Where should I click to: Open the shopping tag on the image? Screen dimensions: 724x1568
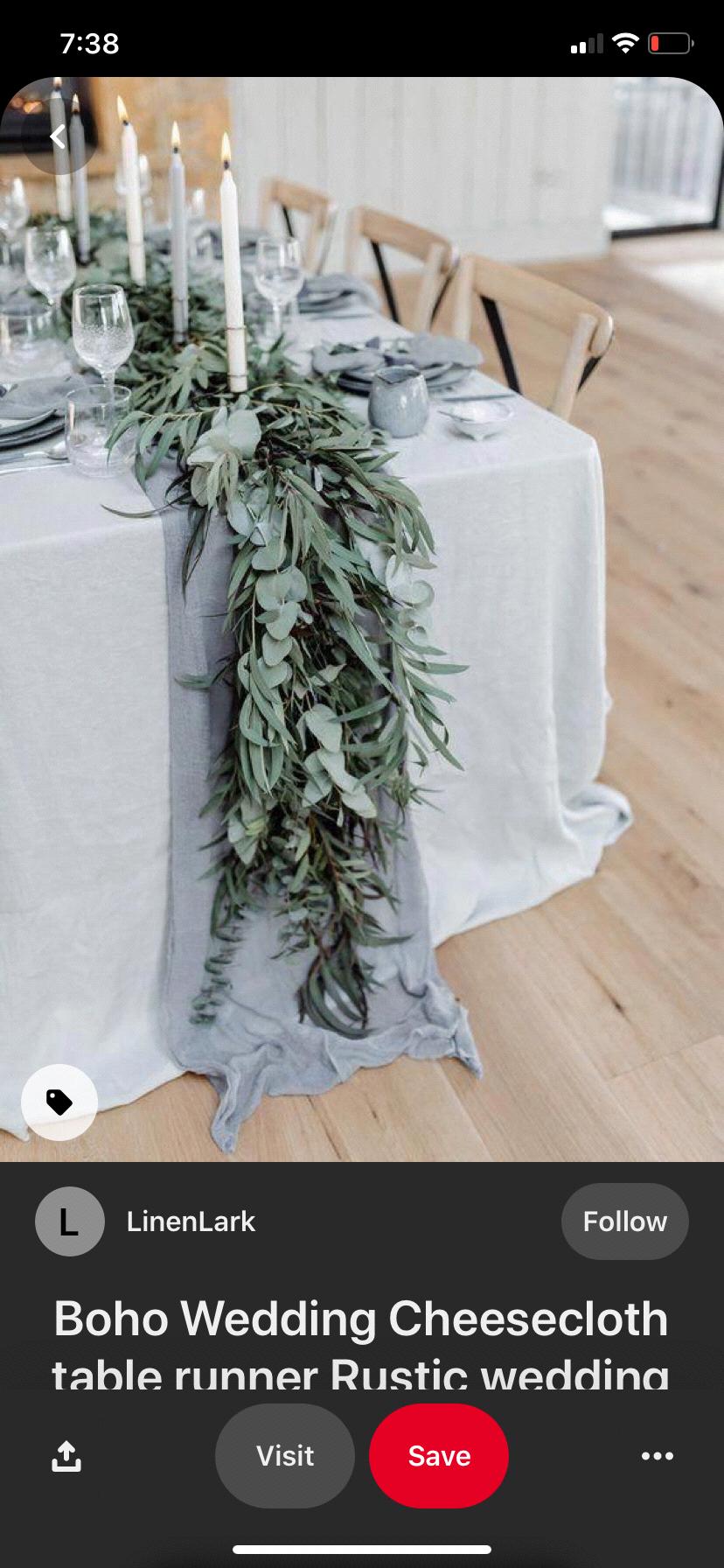coord(59,1102)
